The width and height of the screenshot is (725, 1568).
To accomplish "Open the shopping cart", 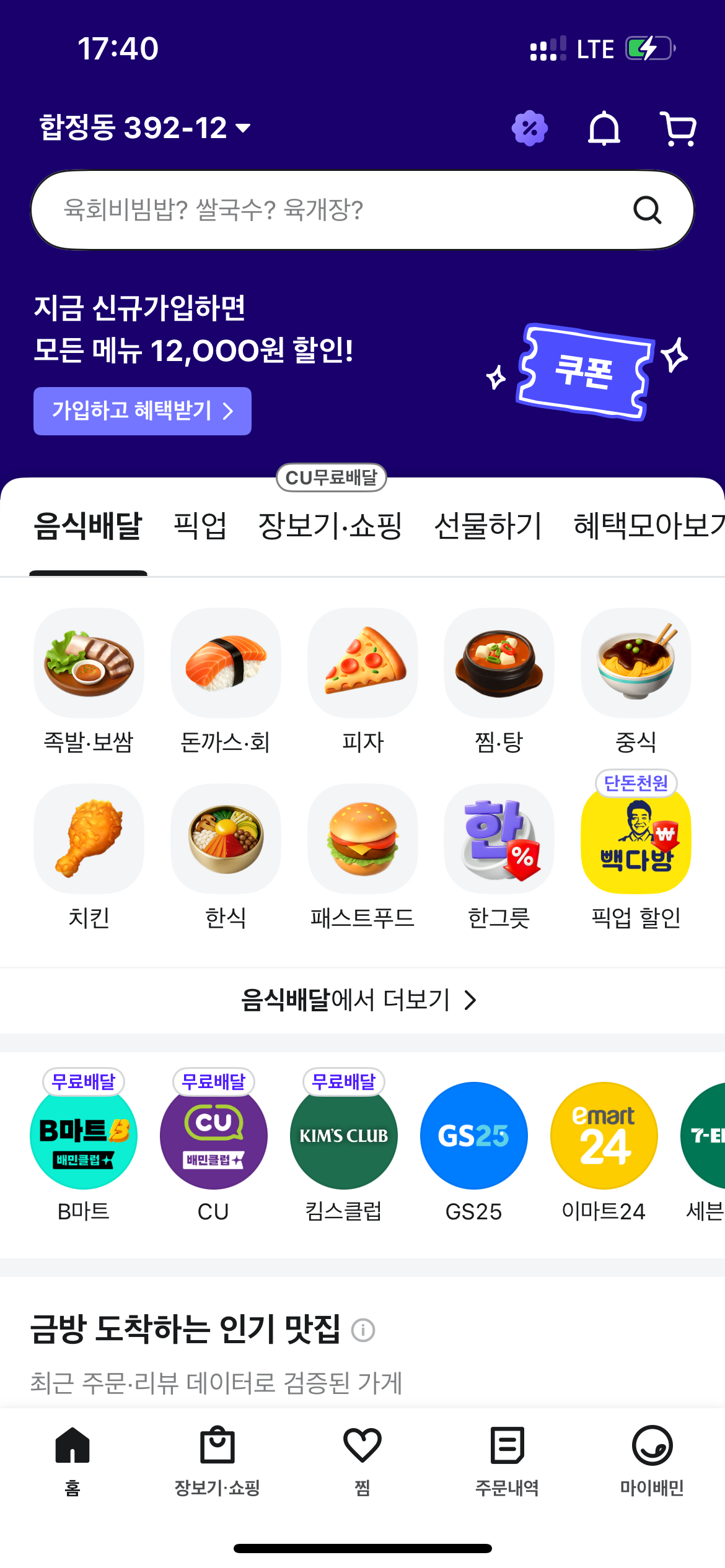I will (678, 128).
